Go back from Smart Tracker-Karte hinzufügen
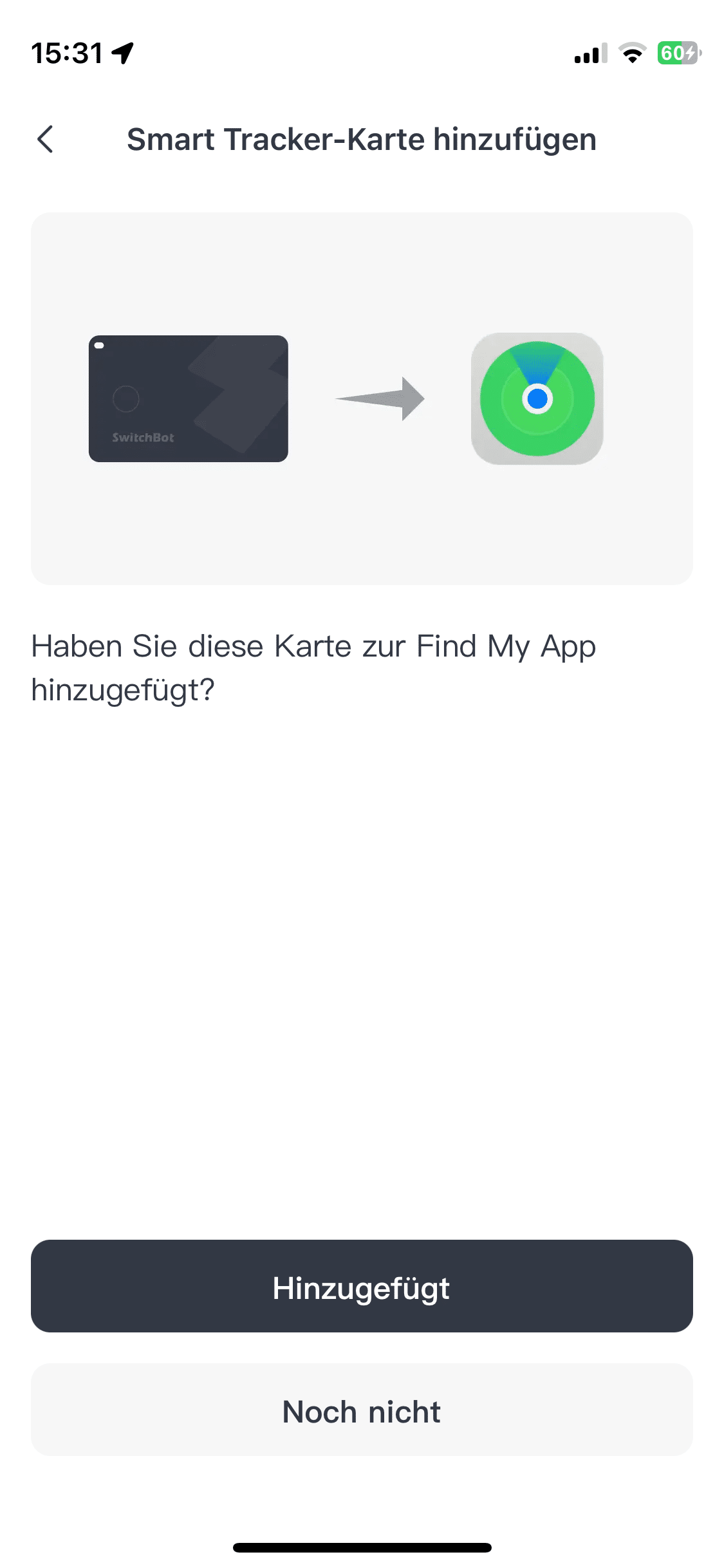Image resolution: width=724 pixels, height=1568 pixels. click(x=45, y=139)
